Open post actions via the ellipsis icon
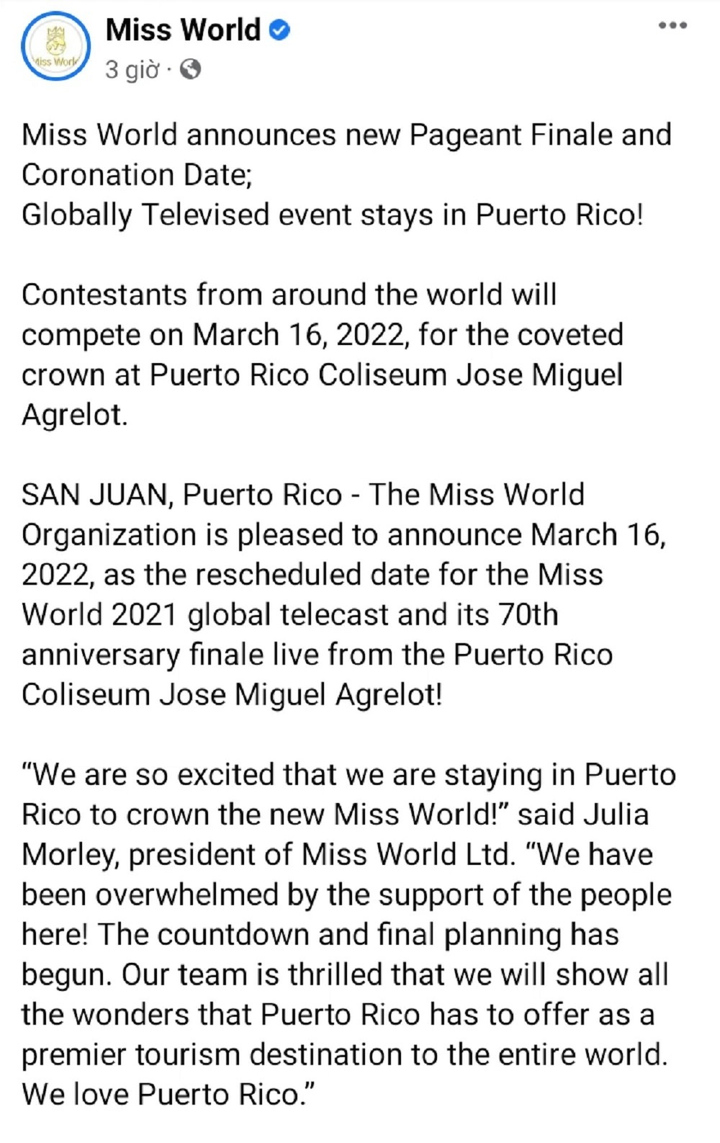The width and height of the screenshot is (720, 1143). (x=670, y=27)
